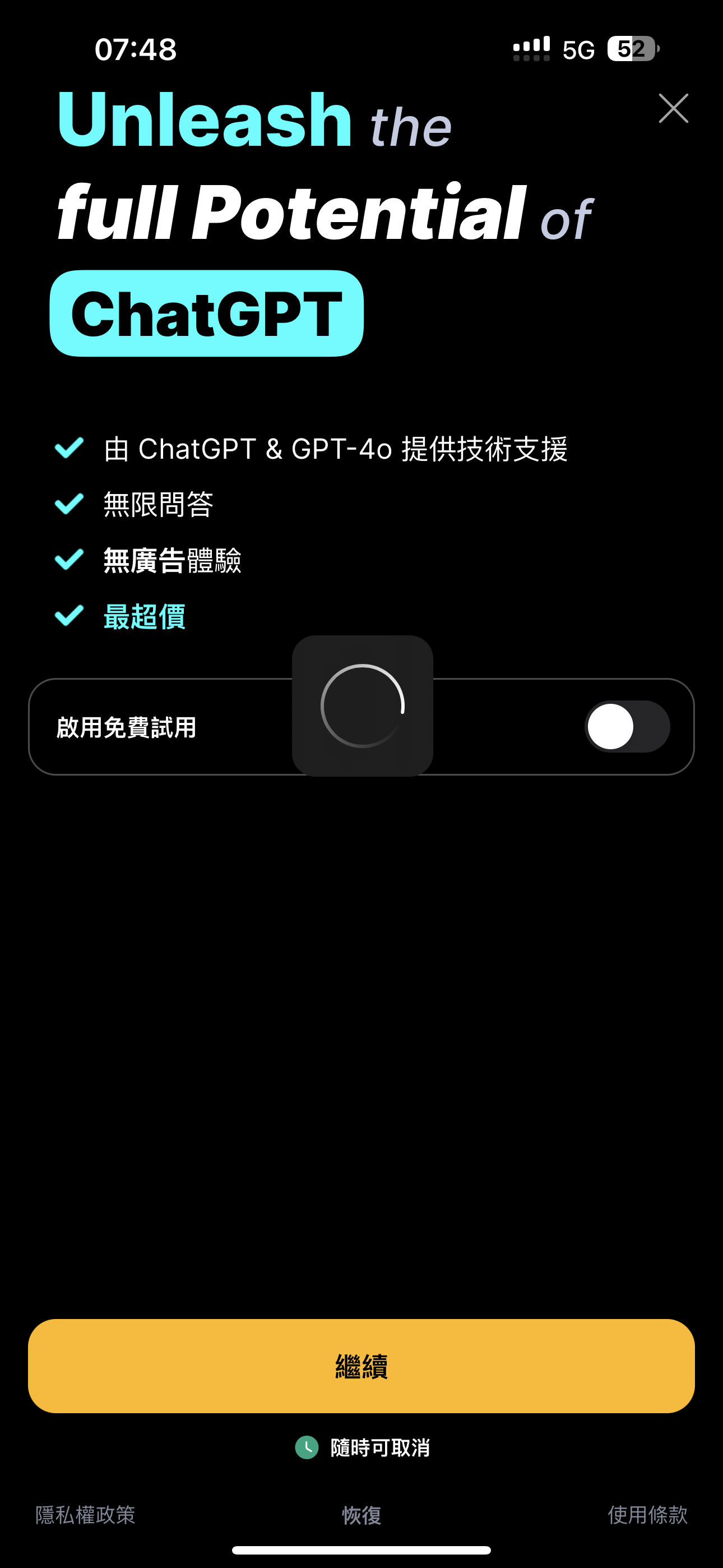The image size is (723, 1568).
Task: Dismiss the paywall with the X
Action: [x=673, y=109]
